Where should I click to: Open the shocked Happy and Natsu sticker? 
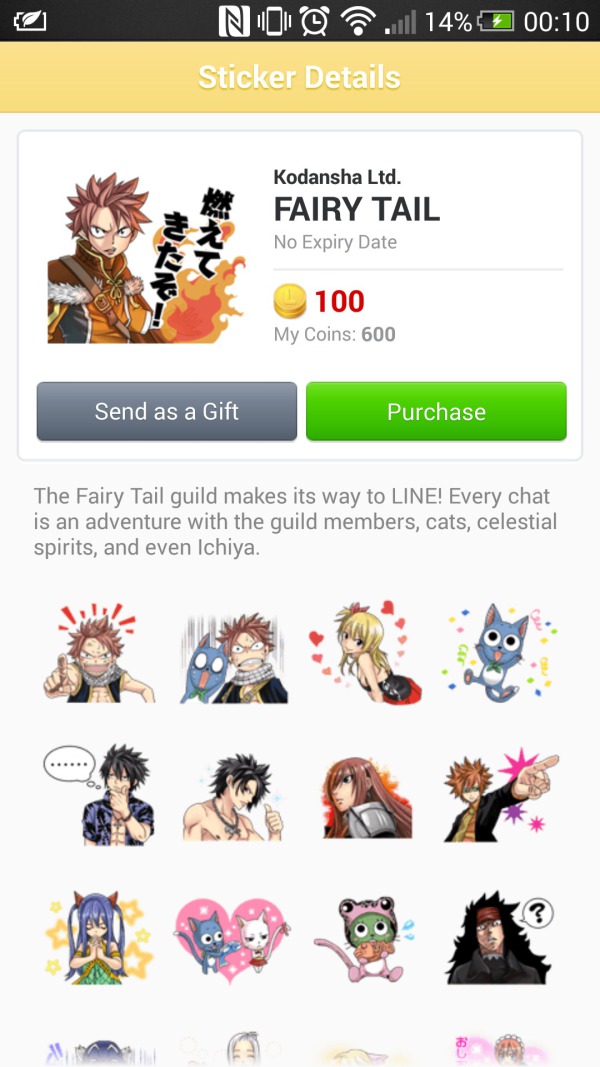[233, 657]
